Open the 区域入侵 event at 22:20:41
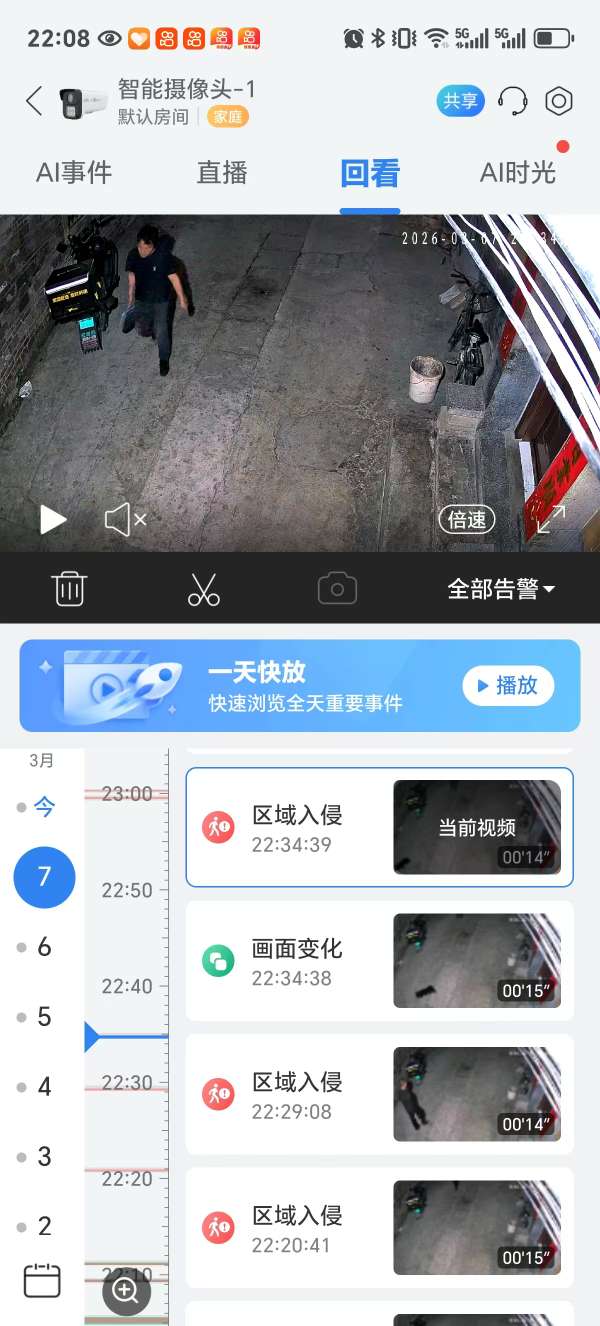This screenshot has height=1326, width=600. (x=379, y=1228)
